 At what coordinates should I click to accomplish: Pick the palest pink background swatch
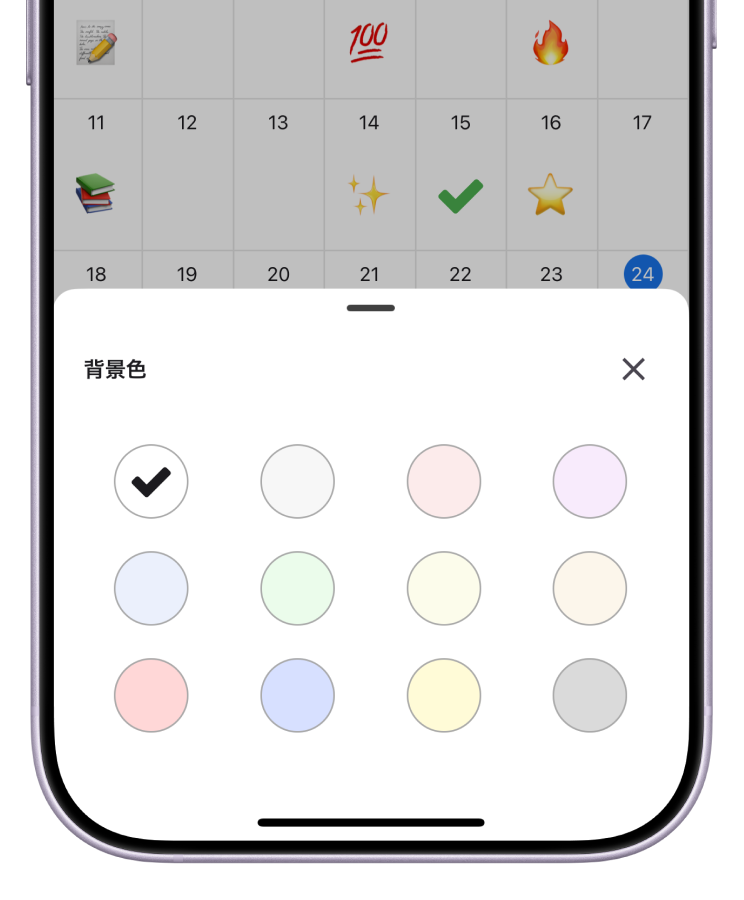click(x=444, y=481)
